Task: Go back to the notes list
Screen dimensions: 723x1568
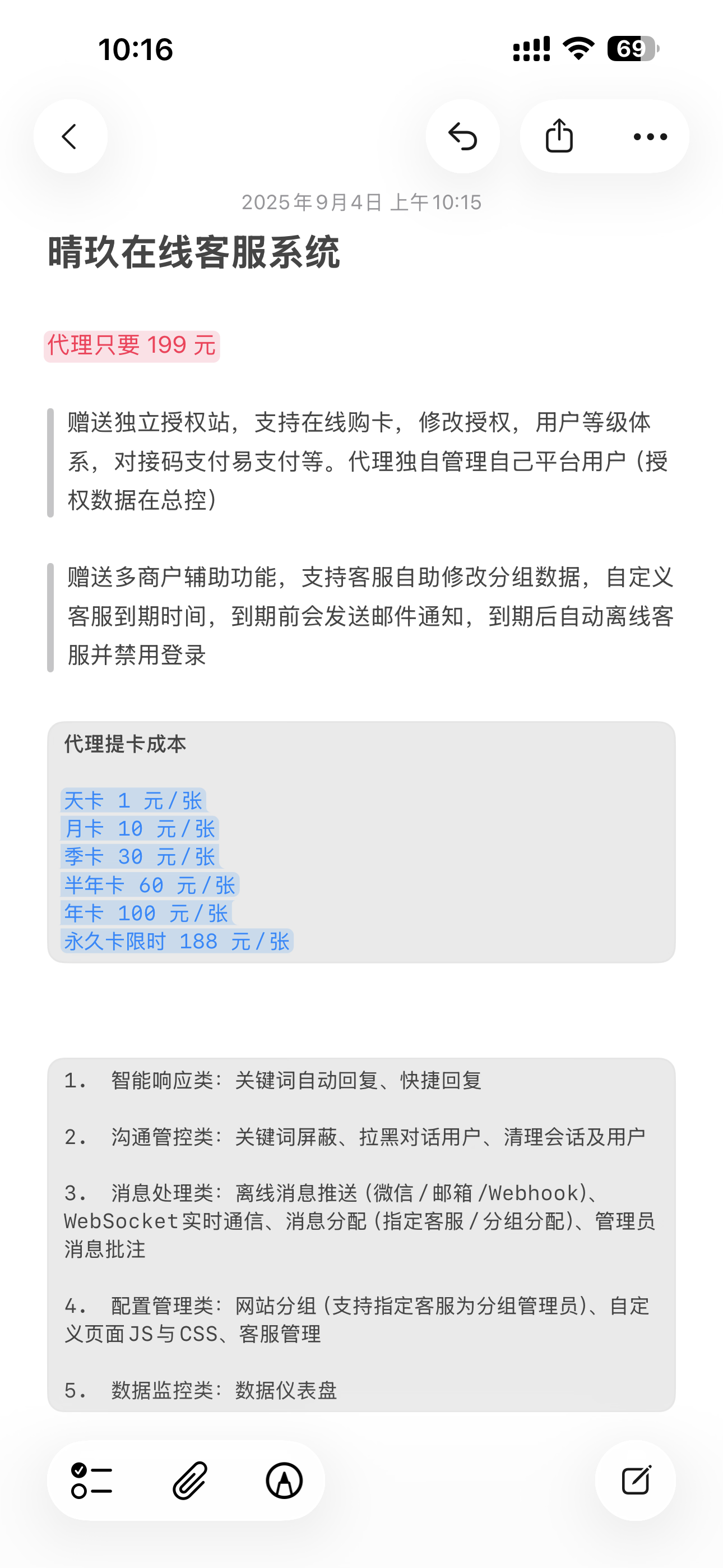Action: click(71, 136)
